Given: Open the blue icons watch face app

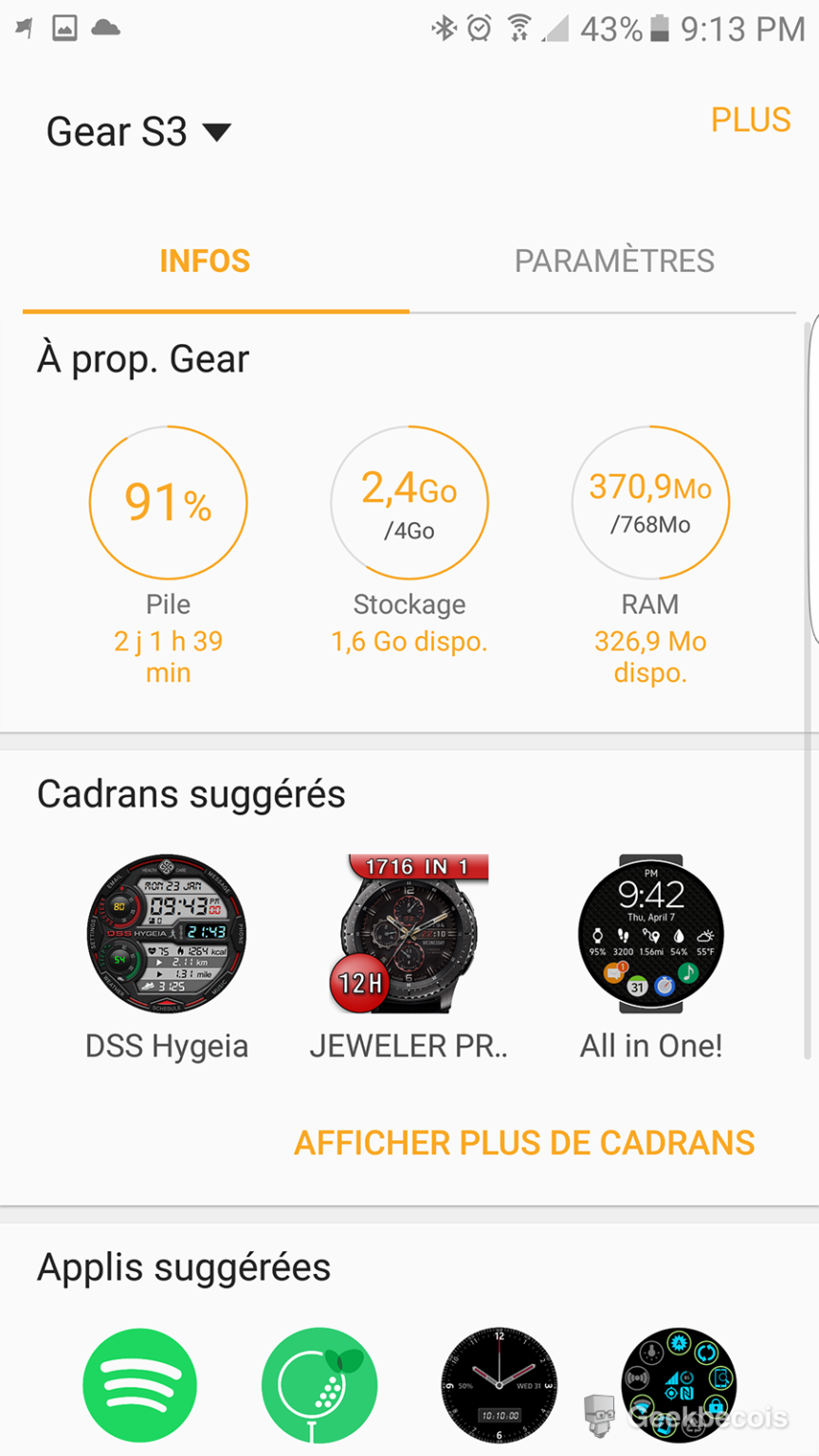Looking at the screenshot, I should pyautogui.click(x=679, y=1385).
